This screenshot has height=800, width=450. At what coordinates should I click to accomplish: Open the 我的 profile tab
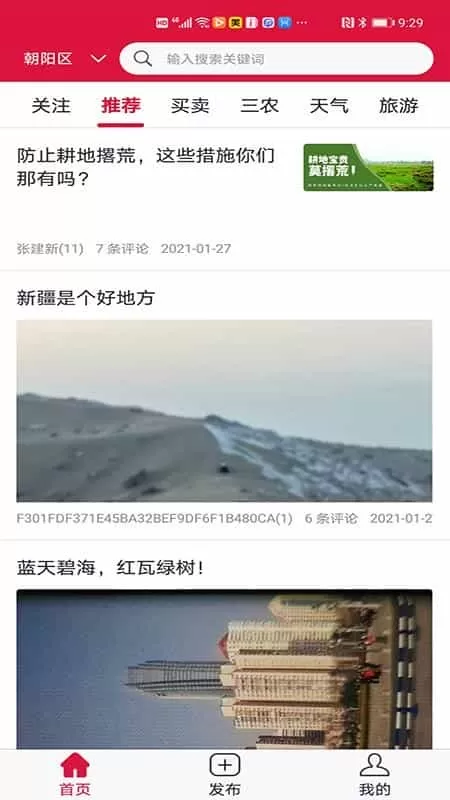coord(374,774)
